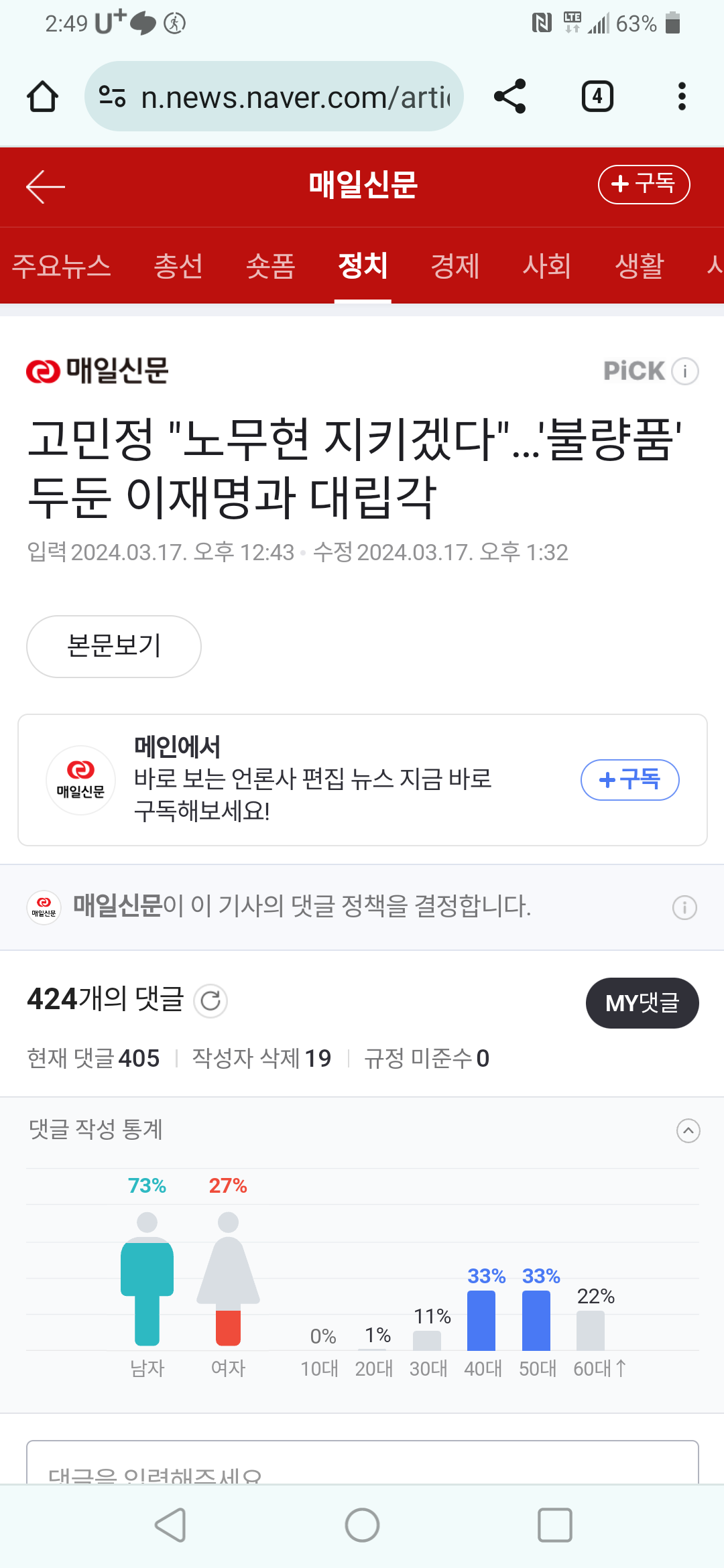Select the 경제 tab

[x=455, y=266]
